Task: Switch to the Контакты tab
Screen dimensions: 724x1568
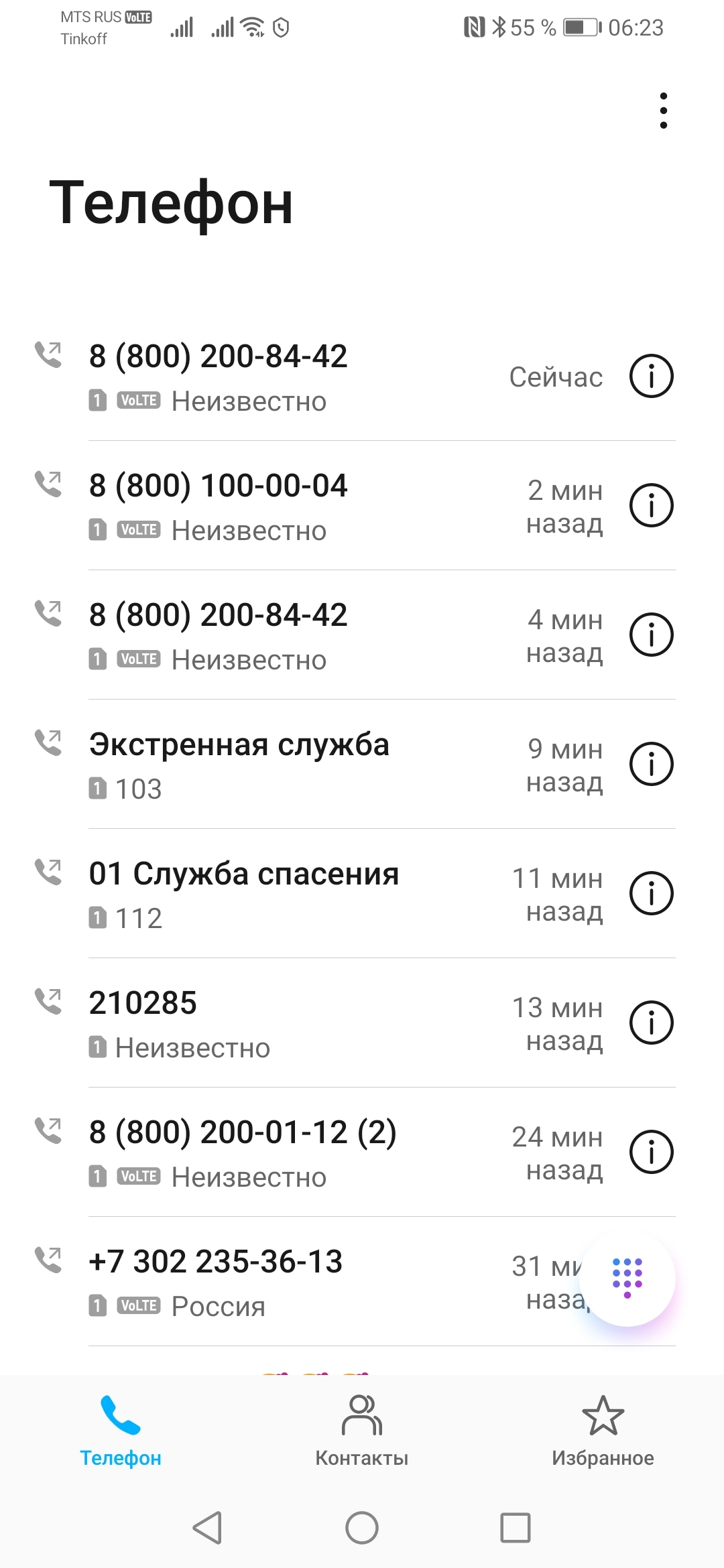Action: (361, 1430)
